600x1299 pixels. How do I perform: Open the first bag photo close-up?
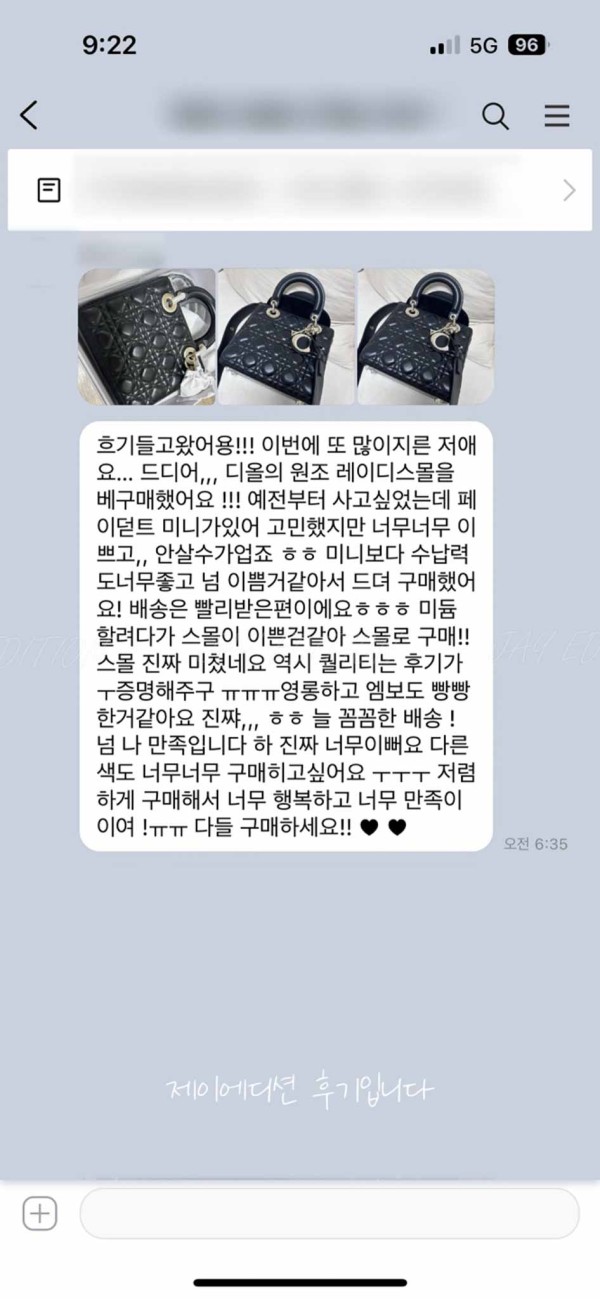(147, 335)
